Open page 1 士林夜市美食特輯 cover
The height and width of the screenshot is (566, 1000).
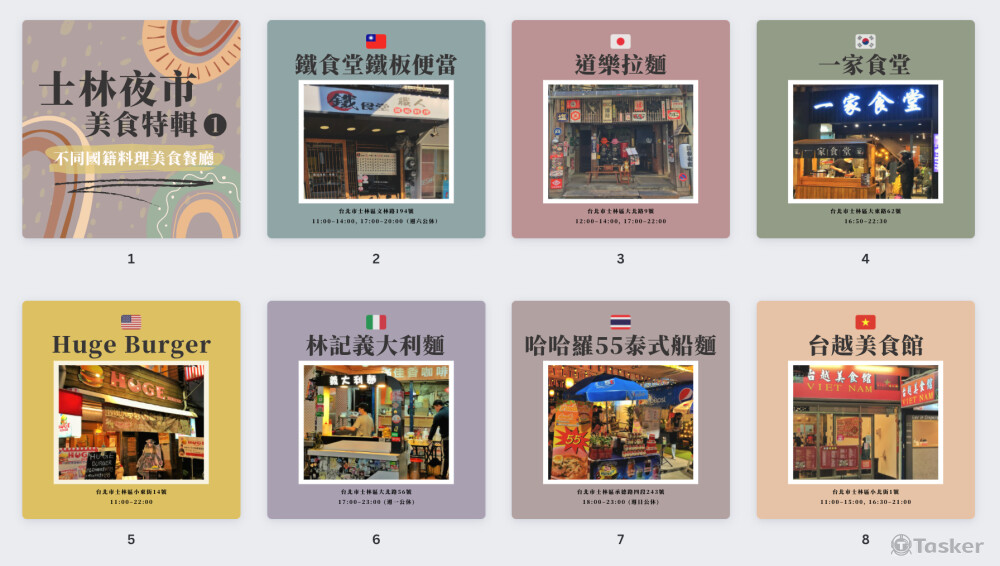131,129
